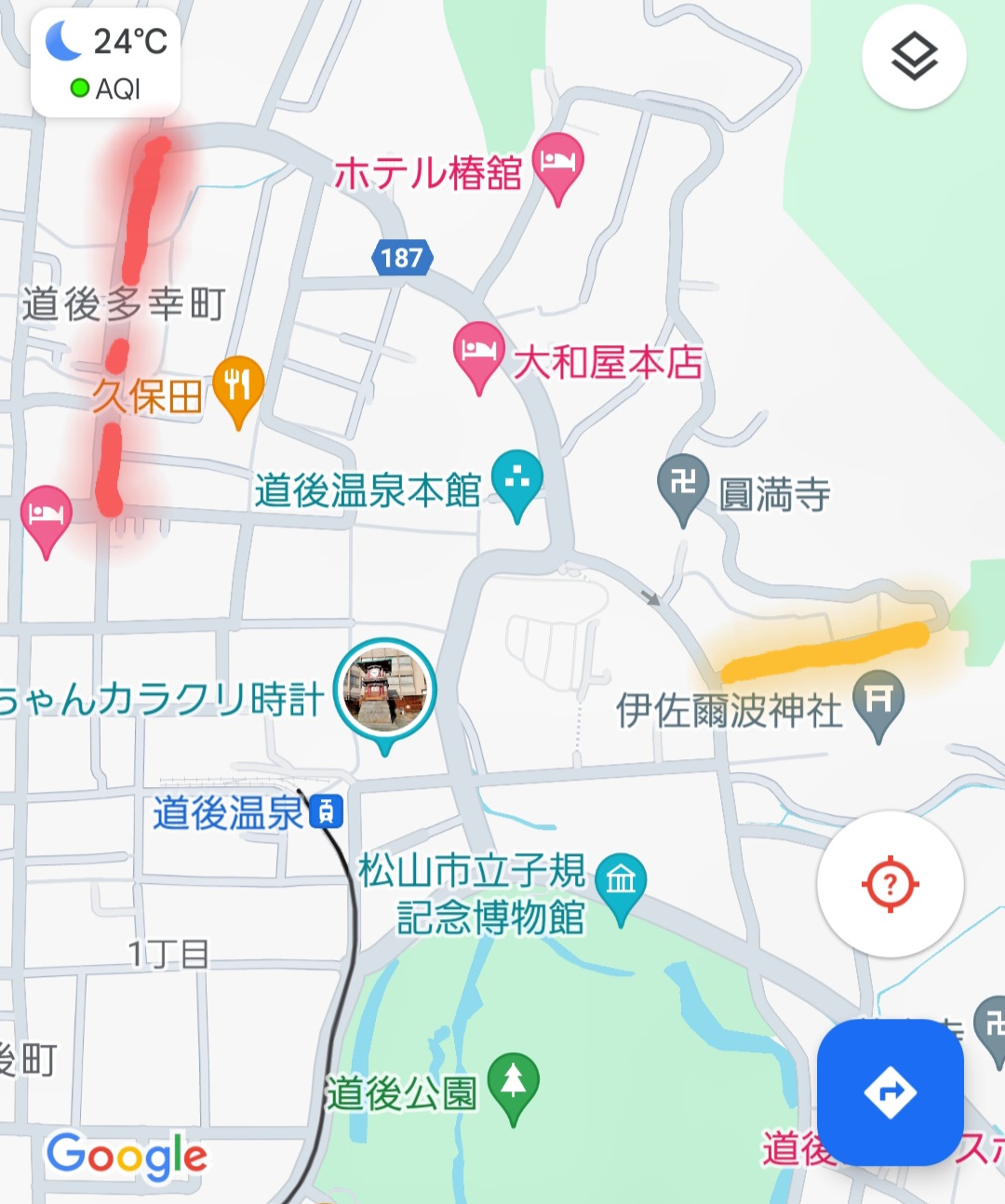Open the 圓満寺 temple marker
Image resolution: width=1005 pixels, height=1204 pixels.
[683, 484]
